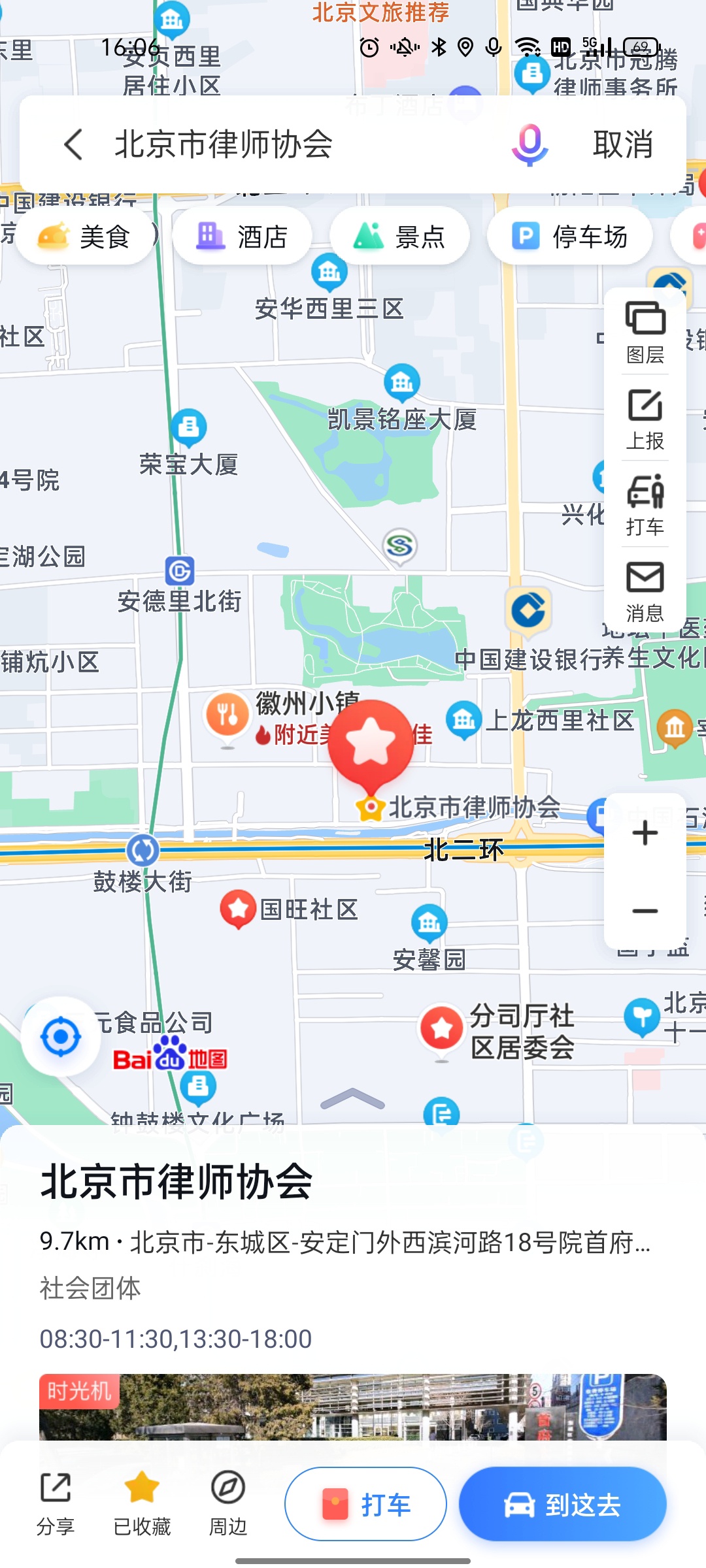This screenshot has width=706, height=1568.
Task: Tap the 打车 button to hail a ride
Action: [365, 1504]
